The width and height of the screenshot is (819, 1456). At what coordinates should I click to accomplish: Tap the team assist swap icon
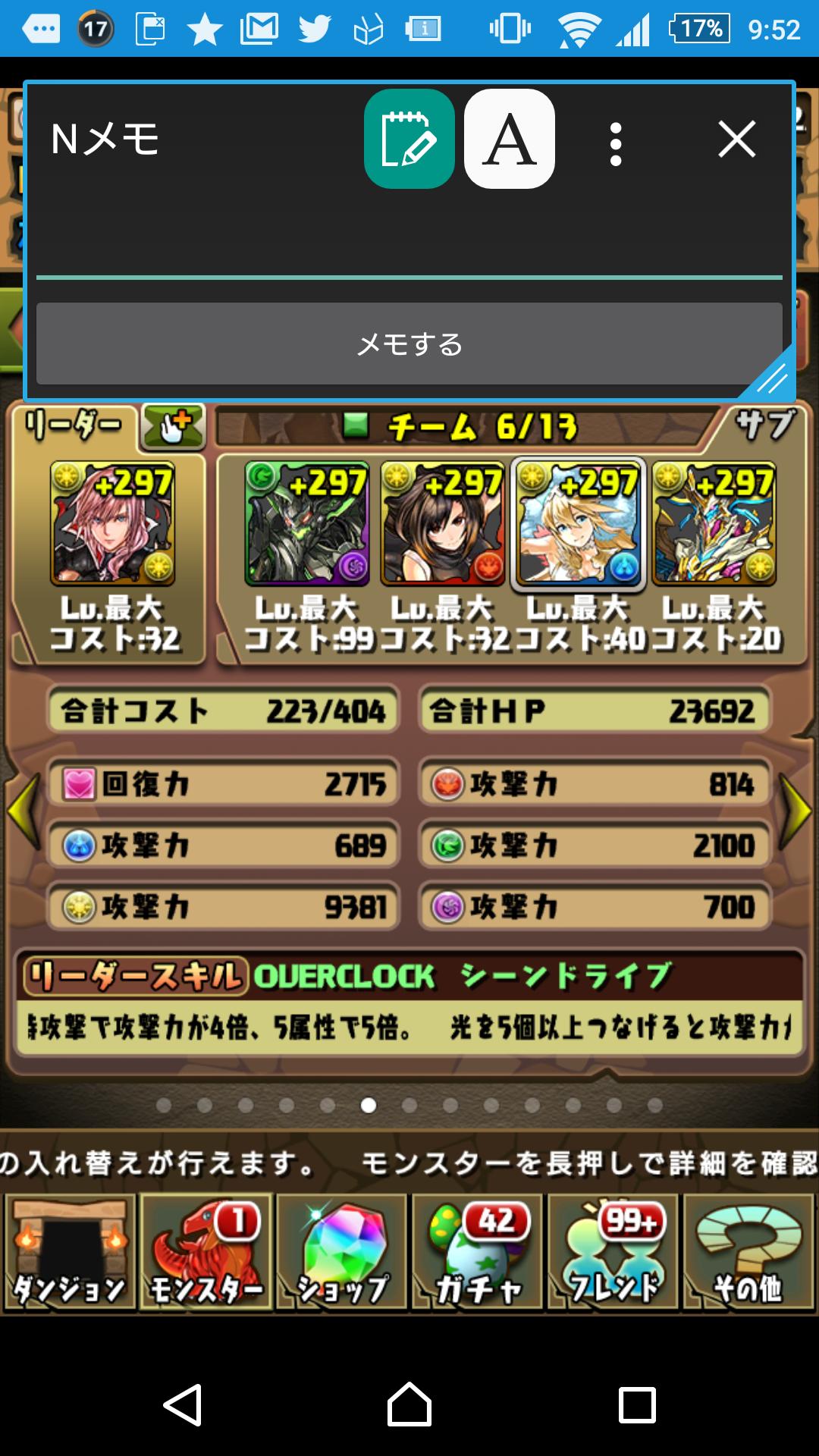pos(174,426)
